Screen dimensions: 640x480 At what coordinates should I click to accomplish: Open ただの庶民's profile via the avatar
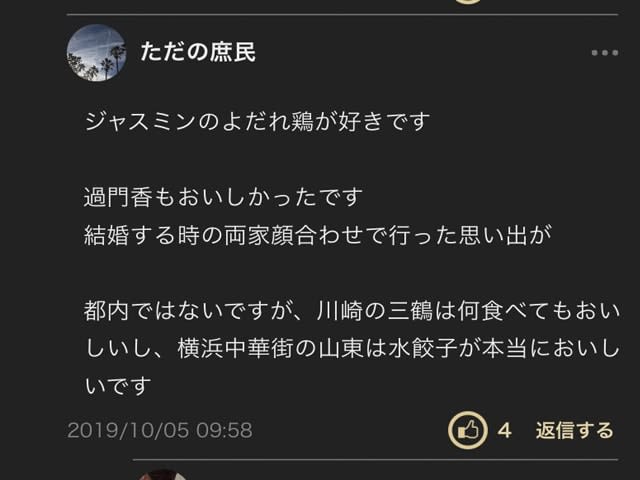pos(96,54)
